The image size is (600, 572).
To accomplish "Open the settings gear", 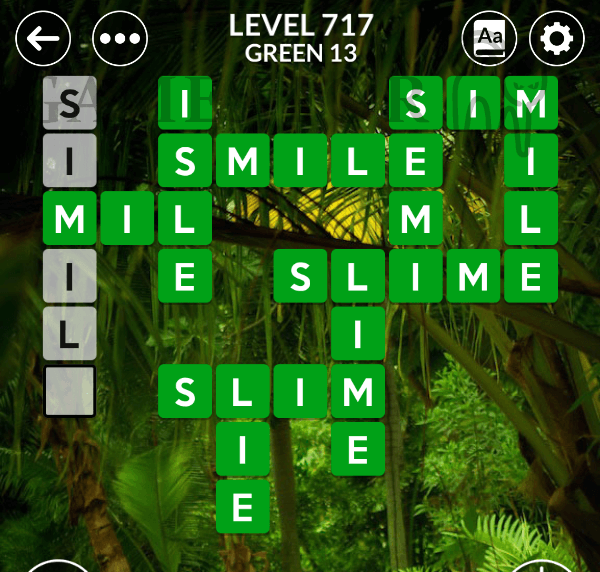I will point(557,39).
